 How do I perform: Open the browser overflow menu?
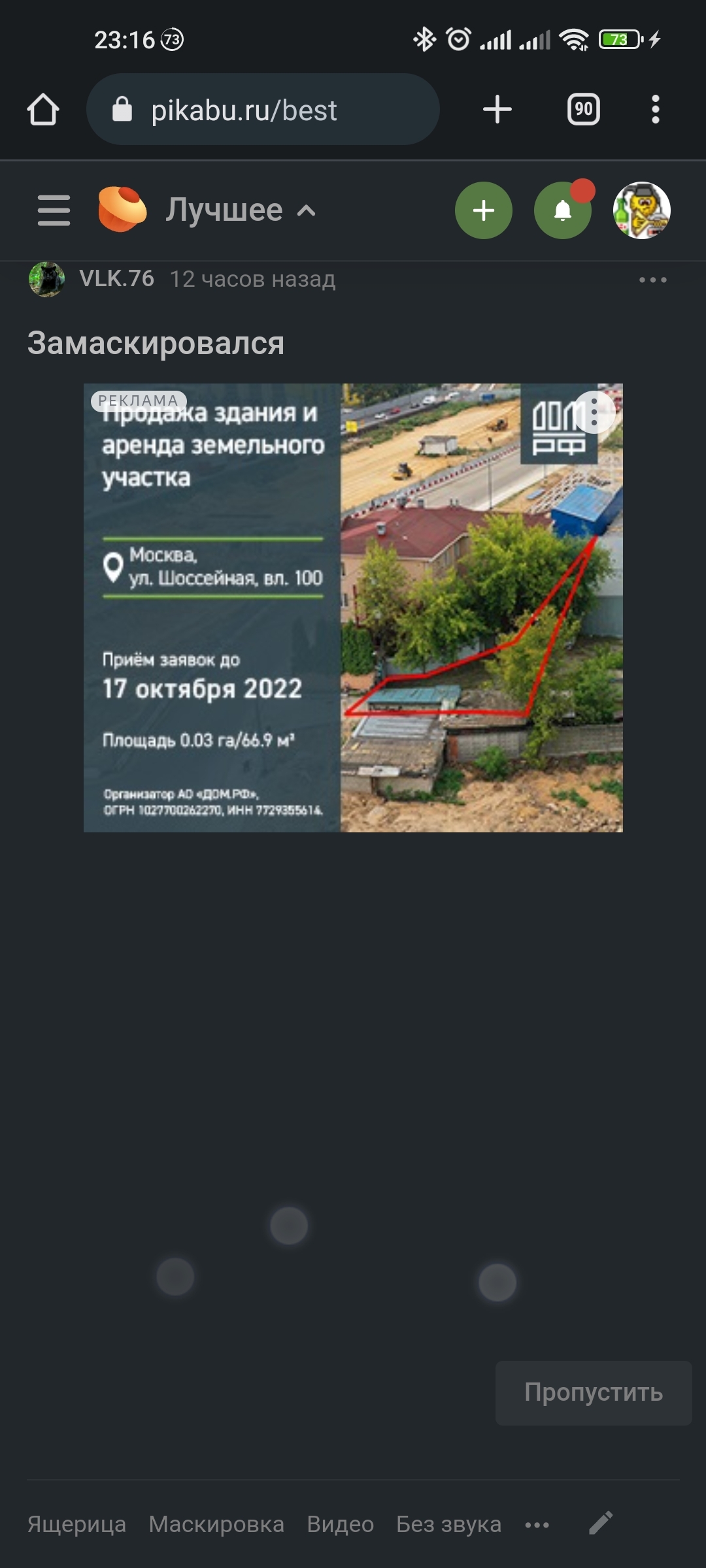655,109
